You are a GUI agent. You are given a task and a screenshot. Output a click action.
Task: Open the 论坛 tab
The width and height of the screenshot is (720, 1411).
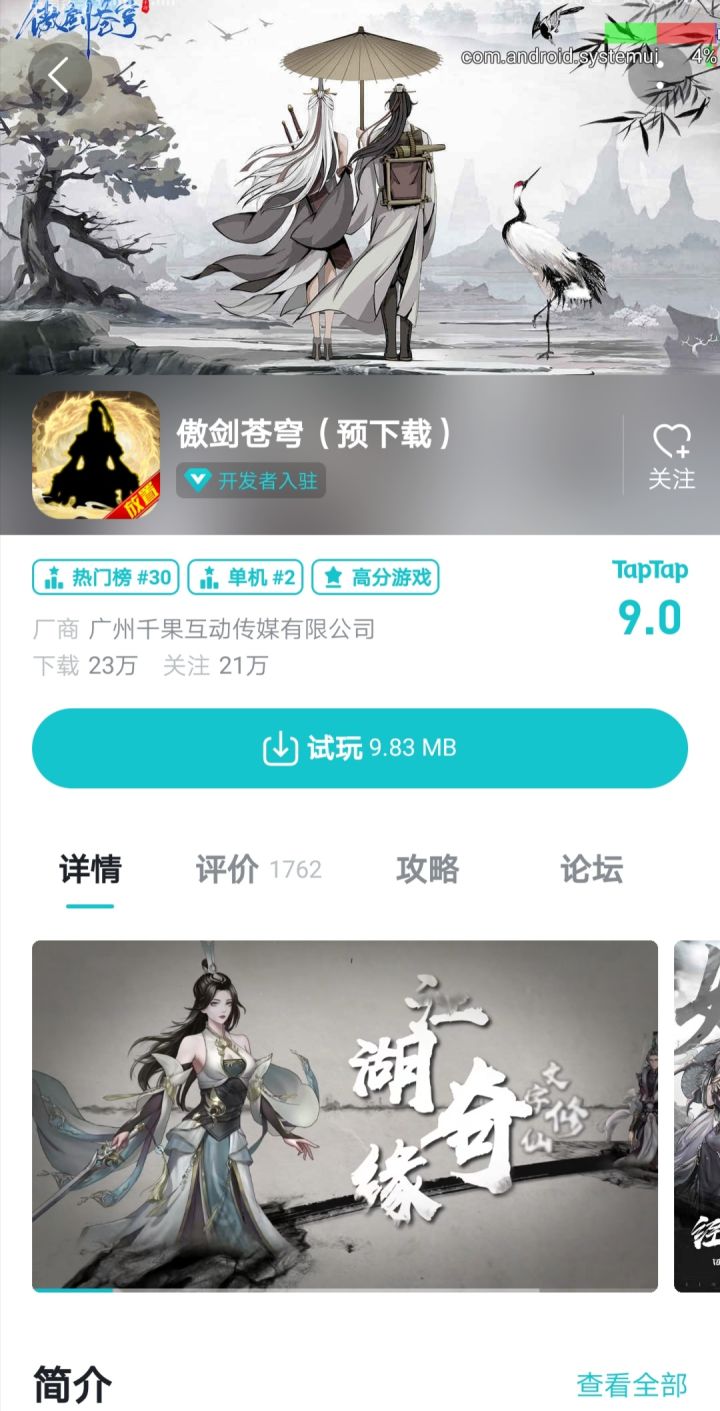point(590,869)
